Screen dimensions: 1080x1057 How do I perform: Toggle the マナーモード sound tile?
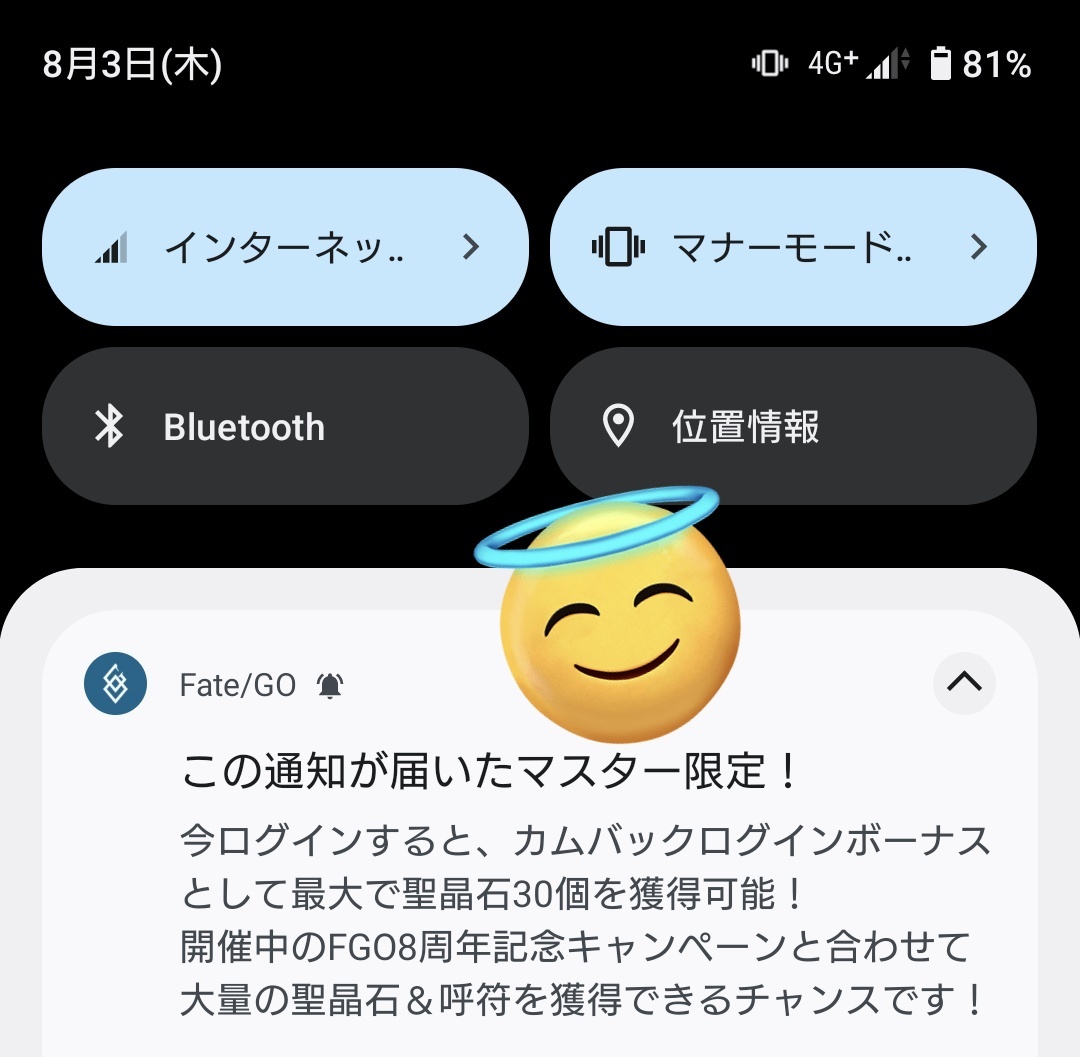[x=792, y=247]
